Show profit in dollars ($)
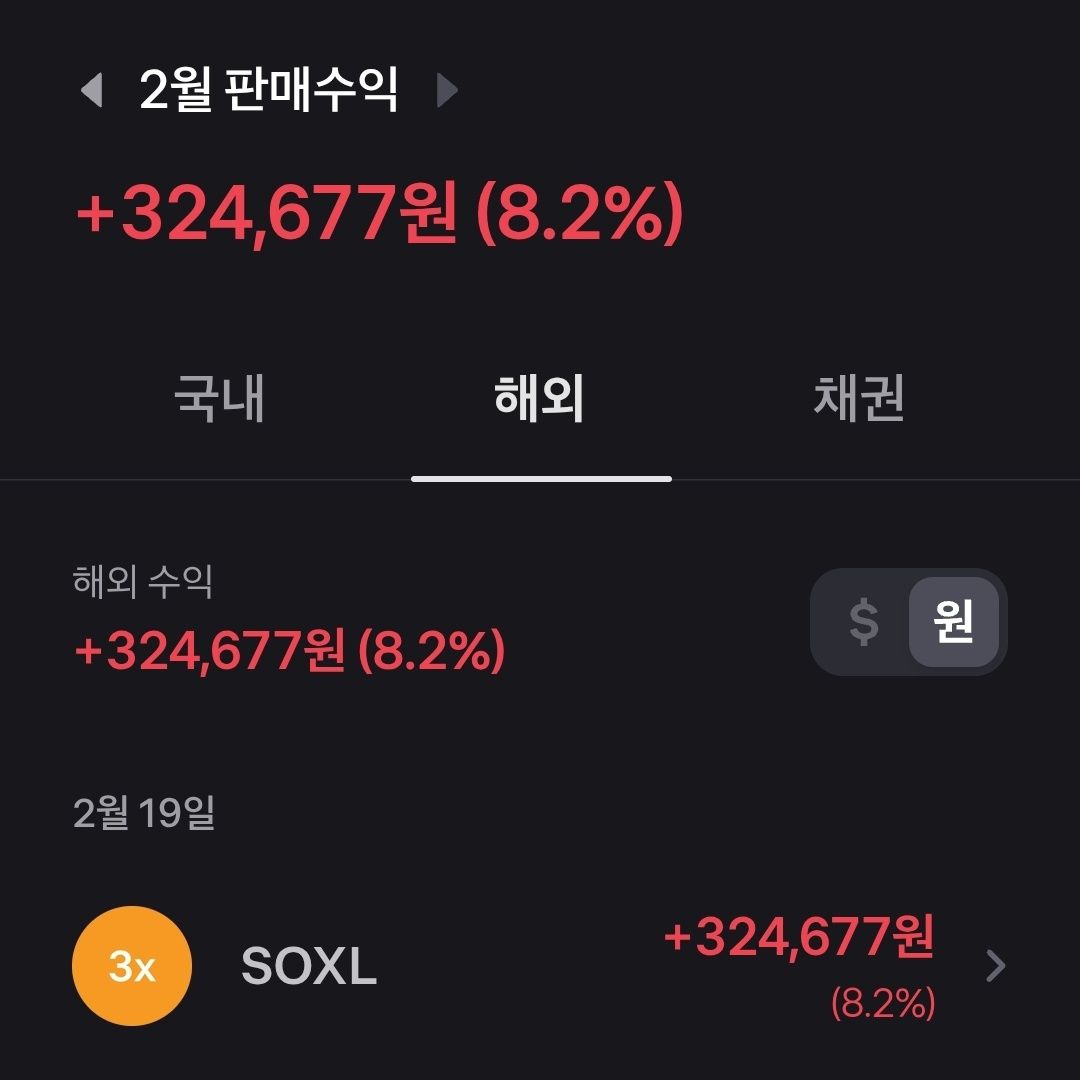1080x1080 pixels. click(863, 622)
